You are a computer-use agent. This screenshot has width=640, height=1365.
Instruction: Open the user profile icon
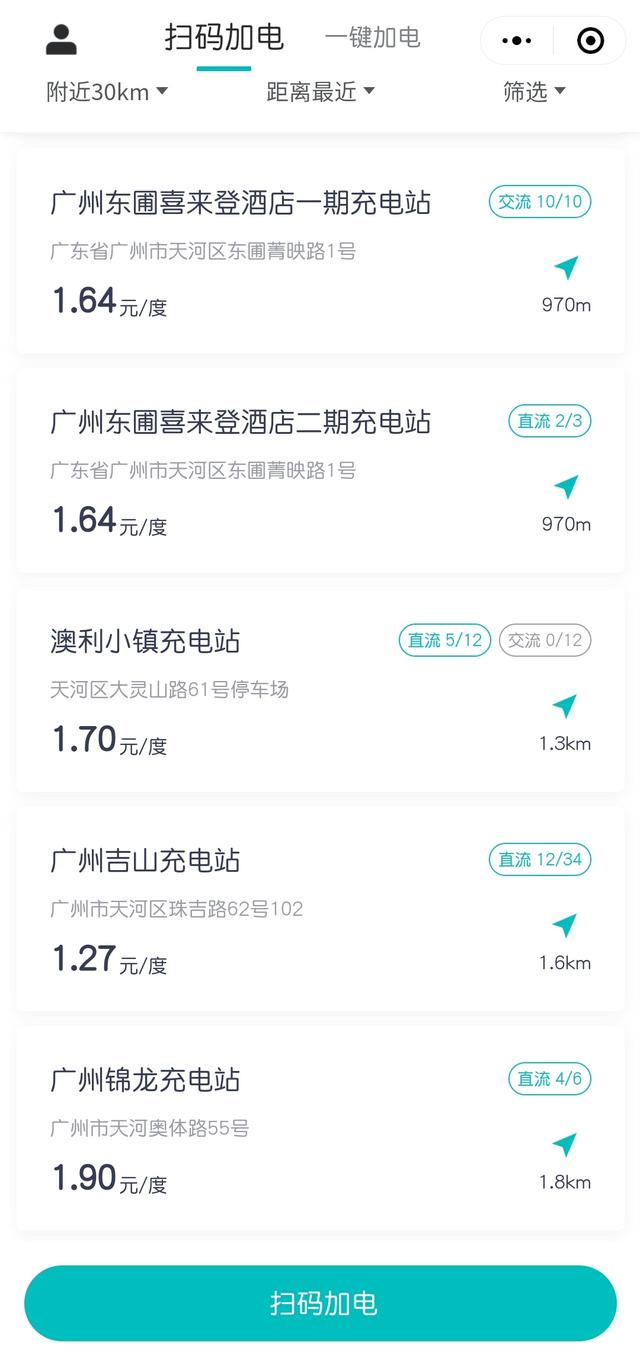(x=61, y=39)
